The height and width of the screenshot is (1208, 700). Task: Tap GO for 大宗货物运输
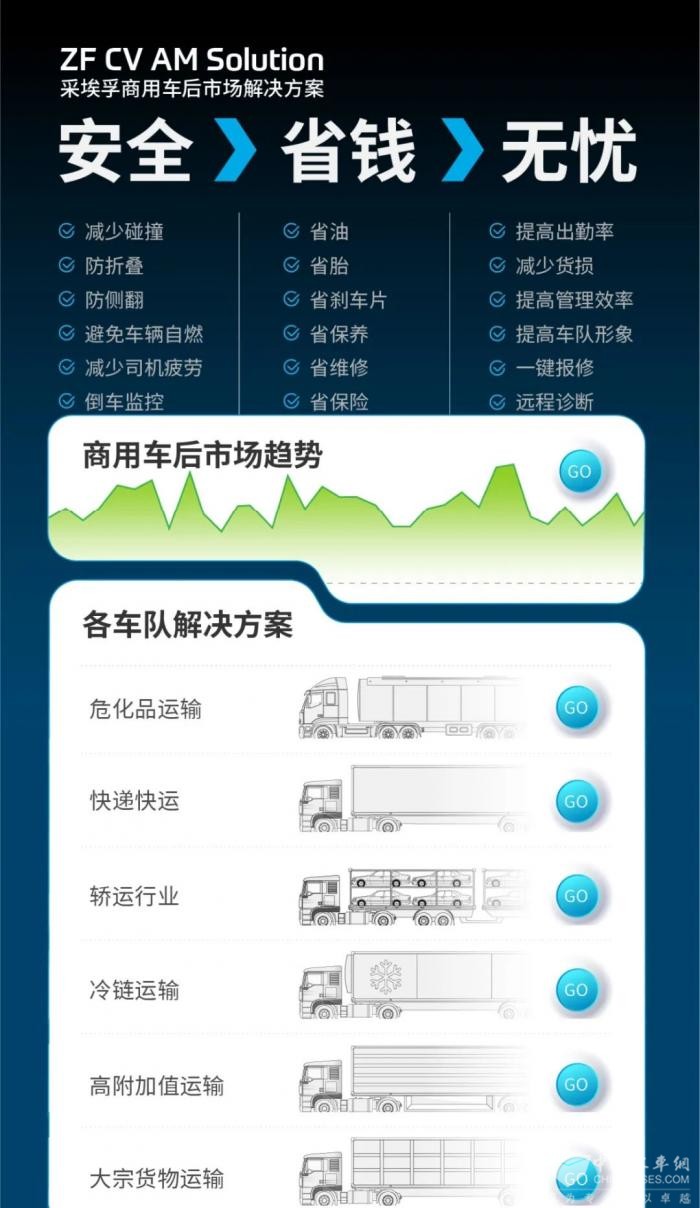pos(576,1178)
